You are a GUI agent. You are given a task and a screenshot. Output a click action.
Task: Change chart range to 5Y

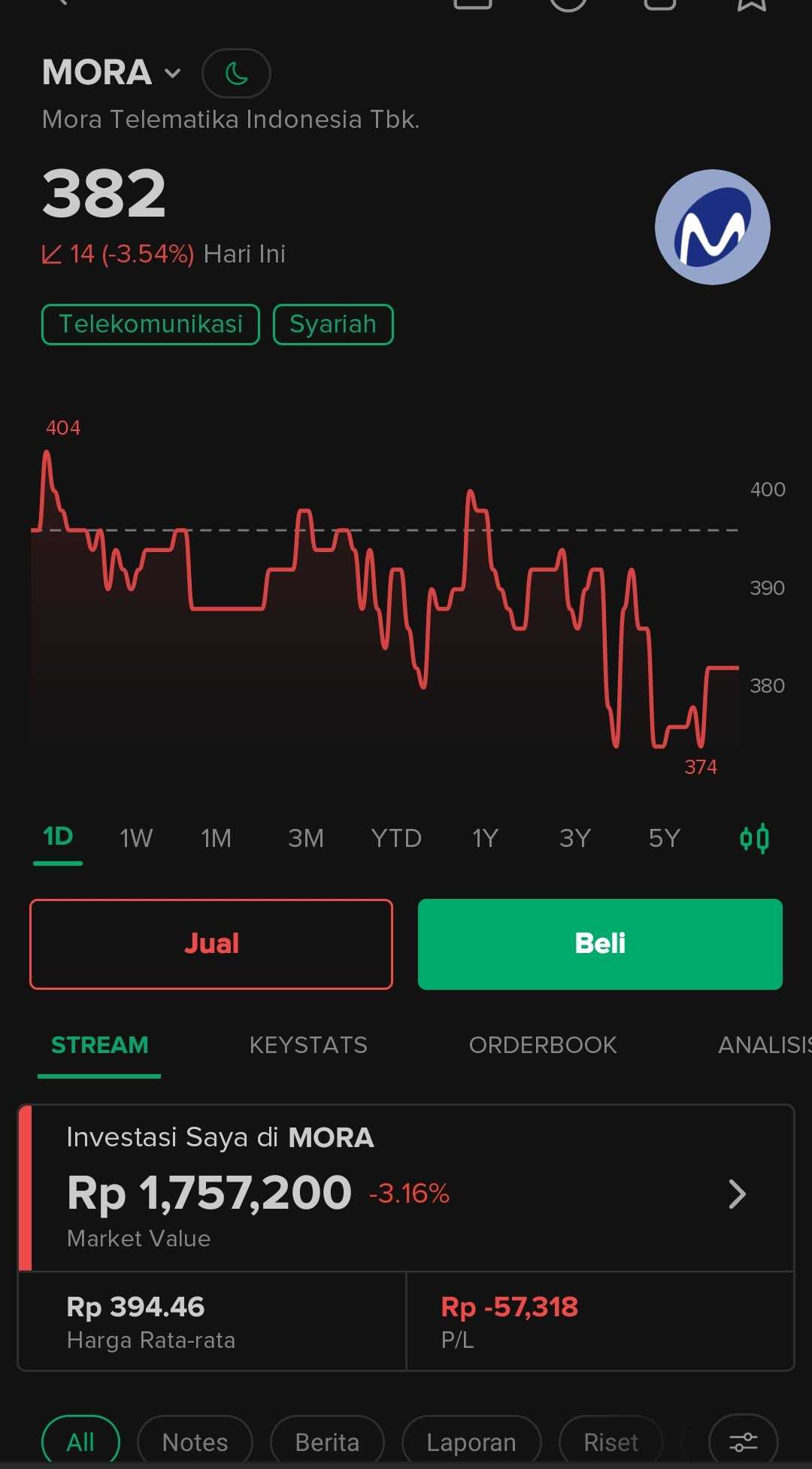coord(665,838)
